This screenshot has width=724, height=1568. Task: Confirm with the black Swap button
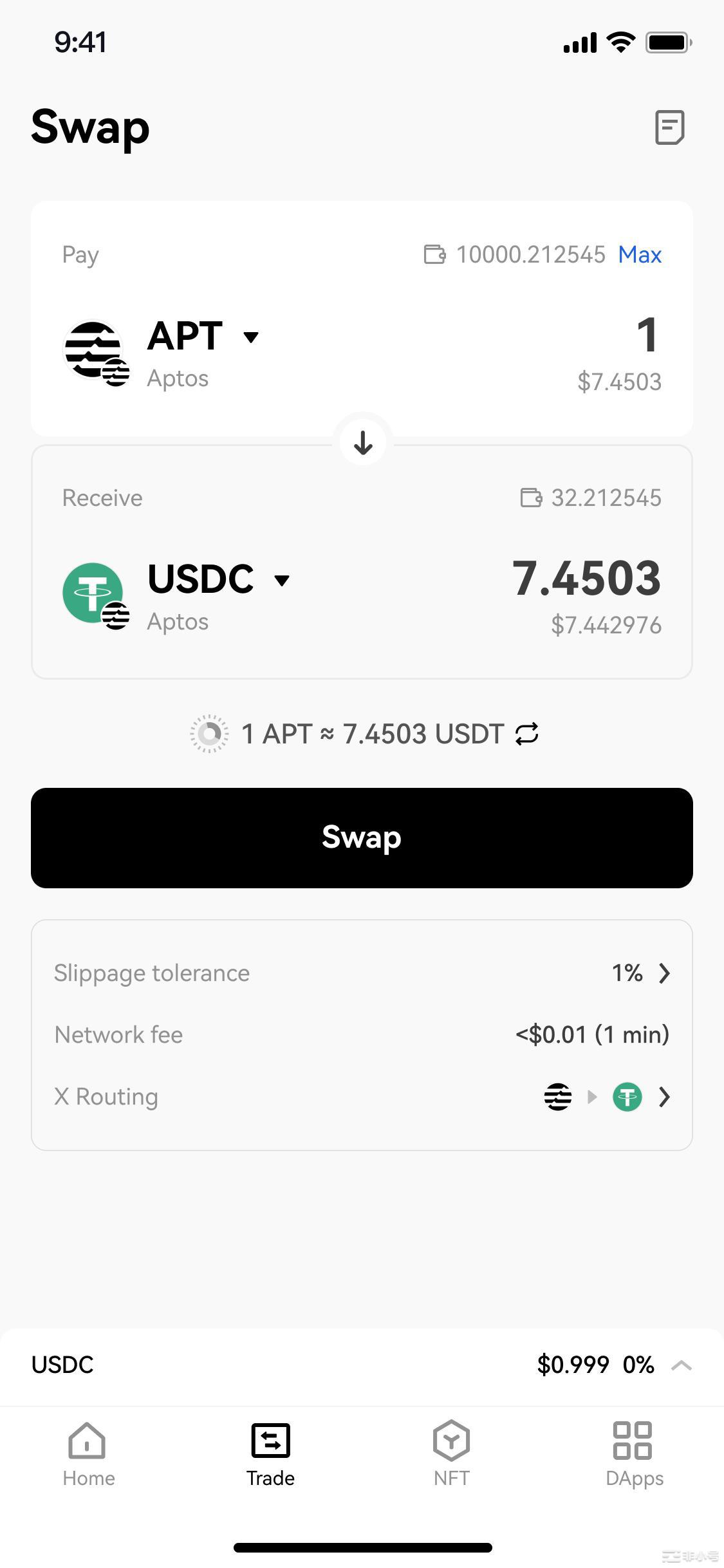pos(362,837)
